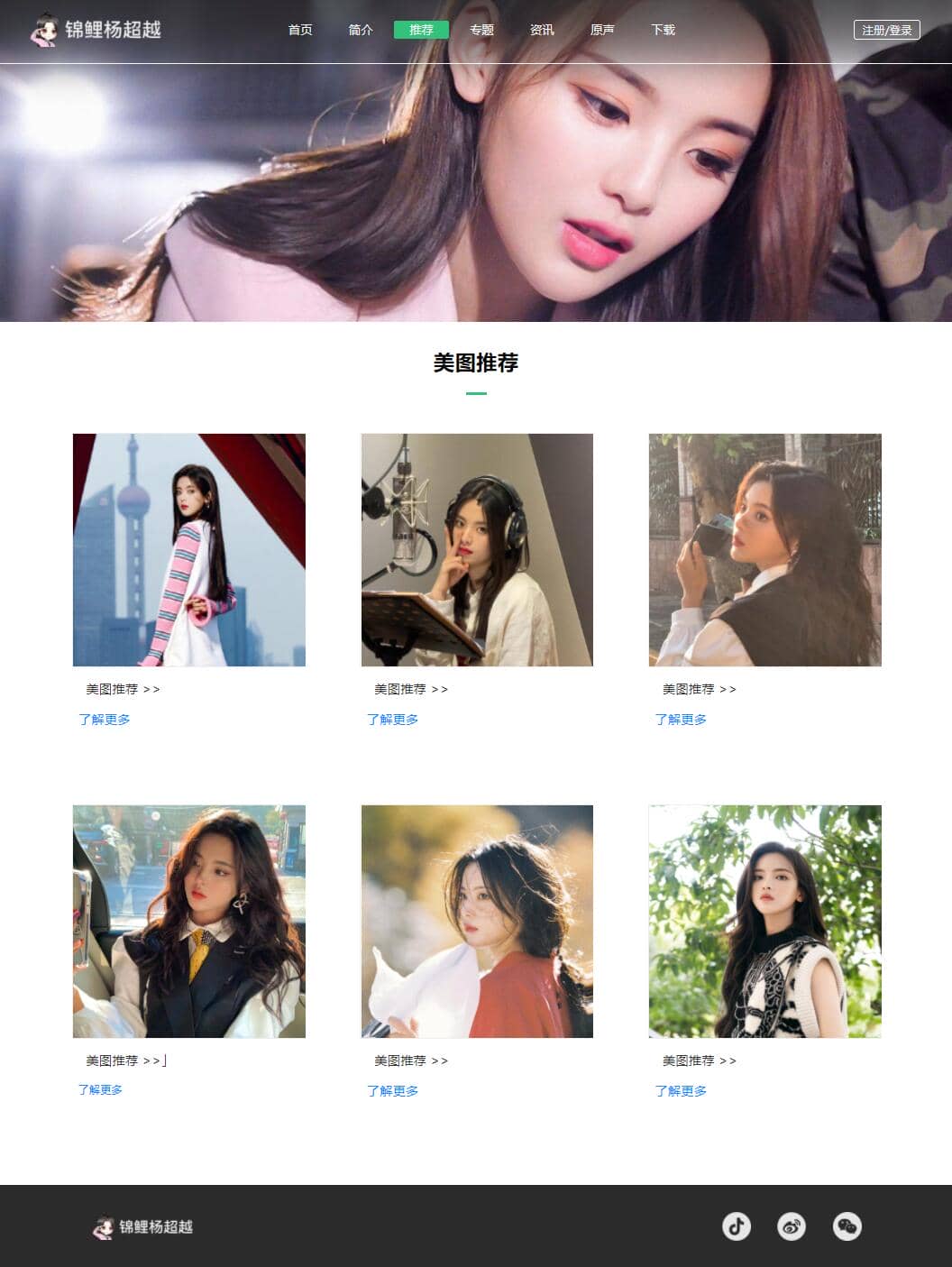The height and width of the screenshot is (1267, 952).
Task: Tap the 注册/登录 button
Action: pyautogui.click(x=886, y=30)
